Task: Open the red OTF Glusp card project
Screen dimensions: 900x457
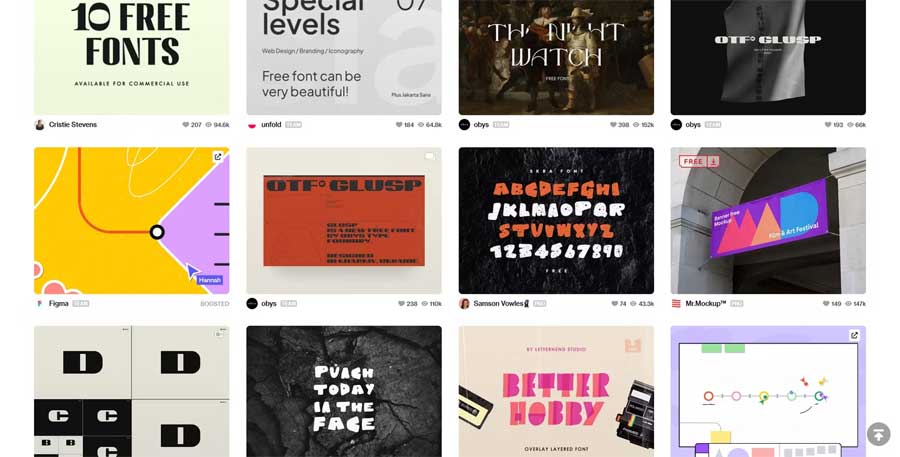Action: pyautogui.click(x=343, y=221)
